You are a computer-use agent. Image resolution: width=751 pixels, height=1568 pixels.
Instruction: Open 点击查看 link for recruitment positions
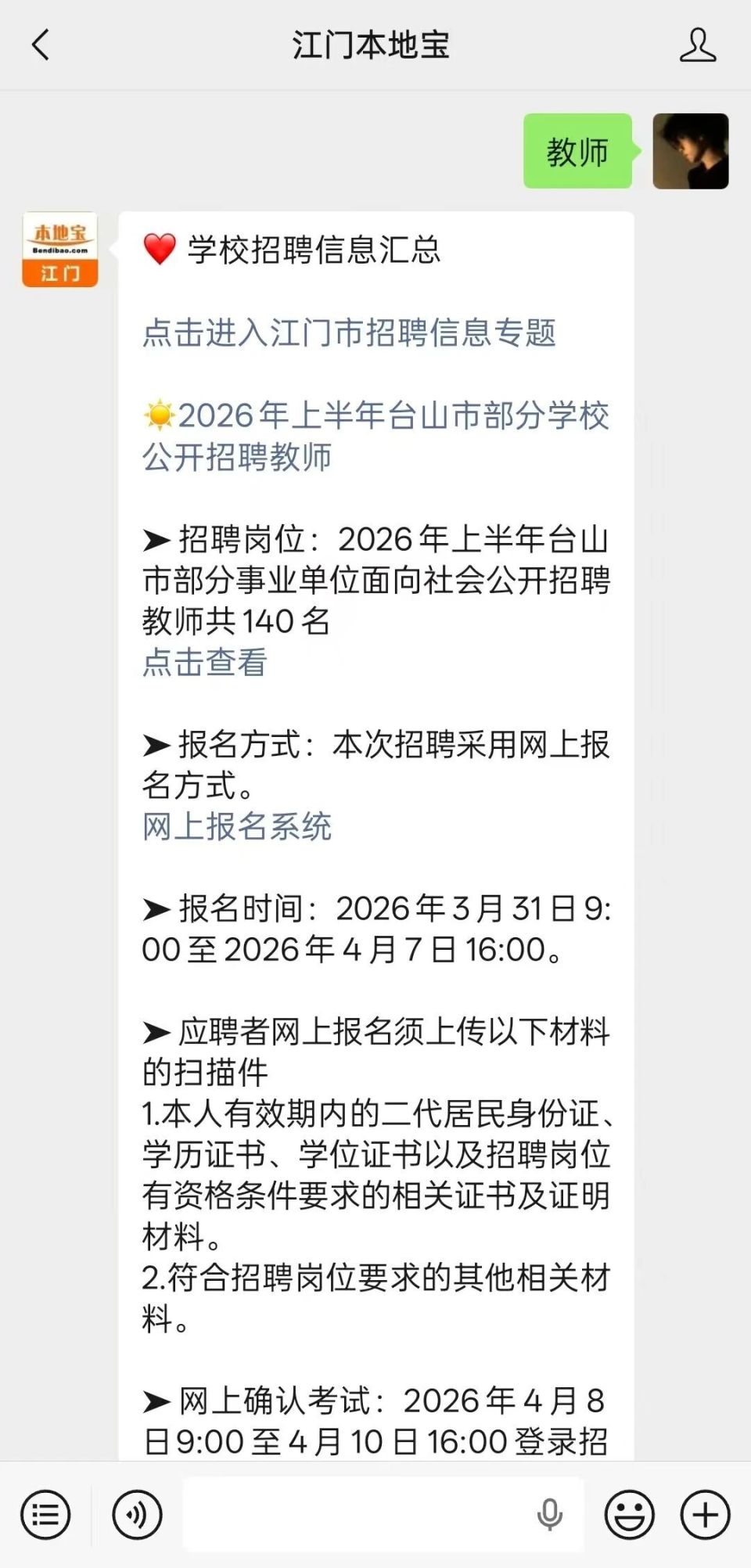point(203,664)
